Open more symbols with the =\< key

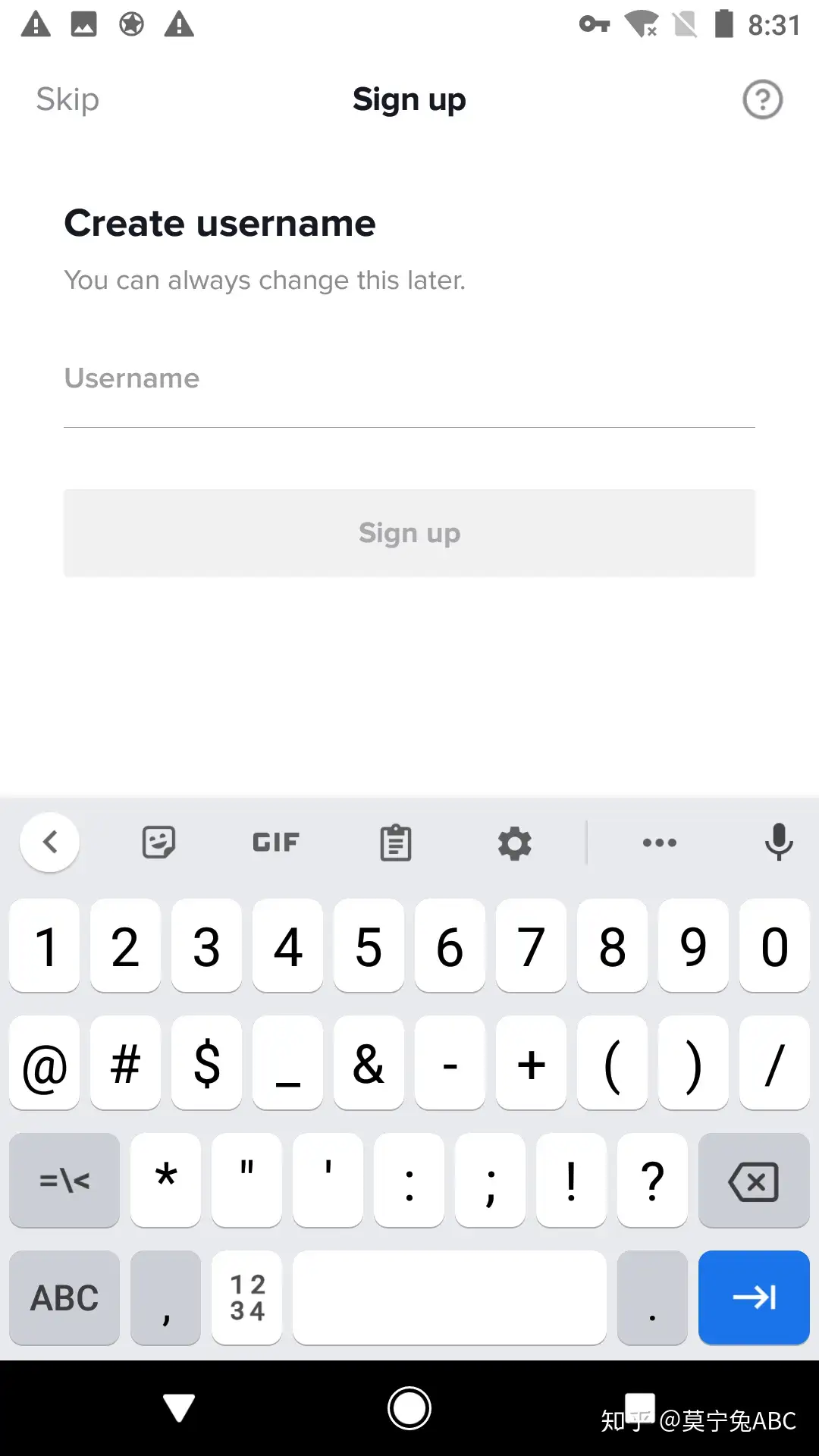point(64,1181)
